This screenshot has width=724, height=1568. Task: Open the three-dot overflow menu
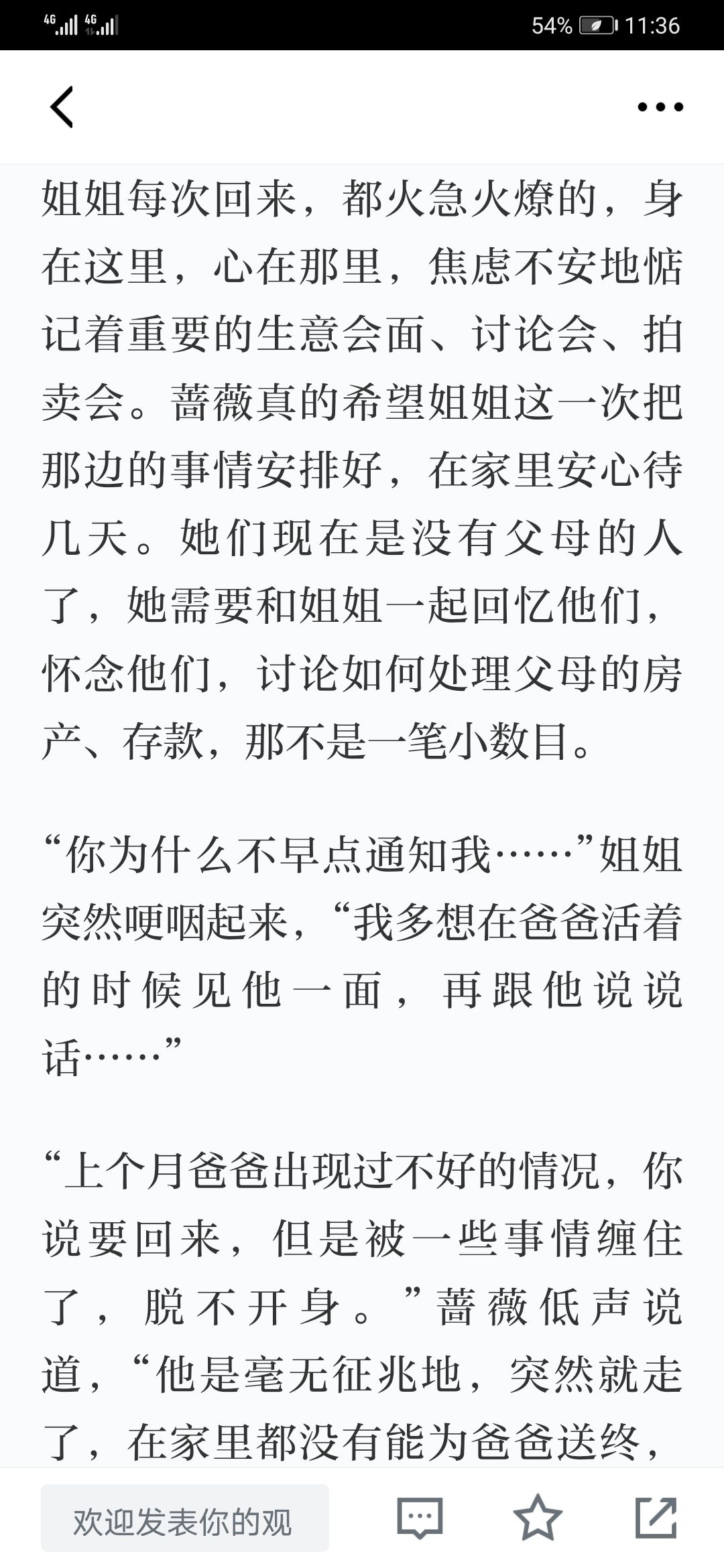(x=660, y=107)
